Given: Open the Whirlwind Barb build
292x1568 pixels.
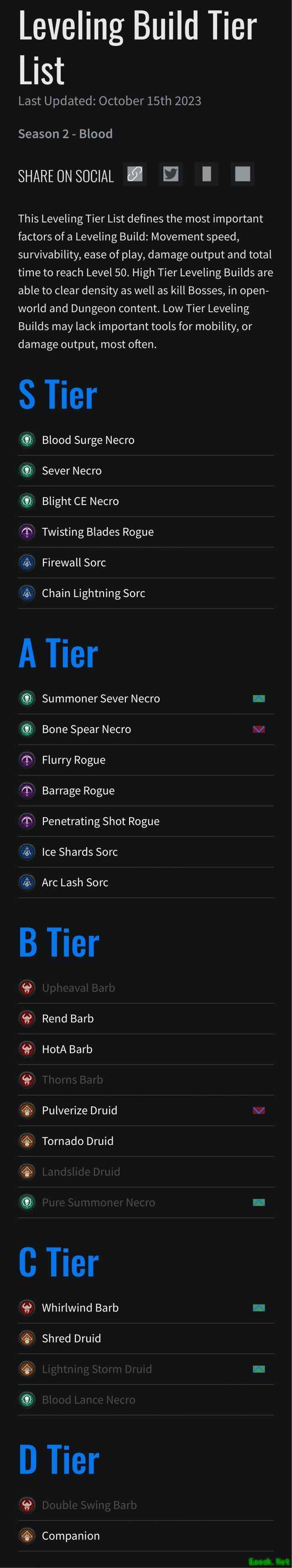Looking at the screenshot, I should (80, 1307).
